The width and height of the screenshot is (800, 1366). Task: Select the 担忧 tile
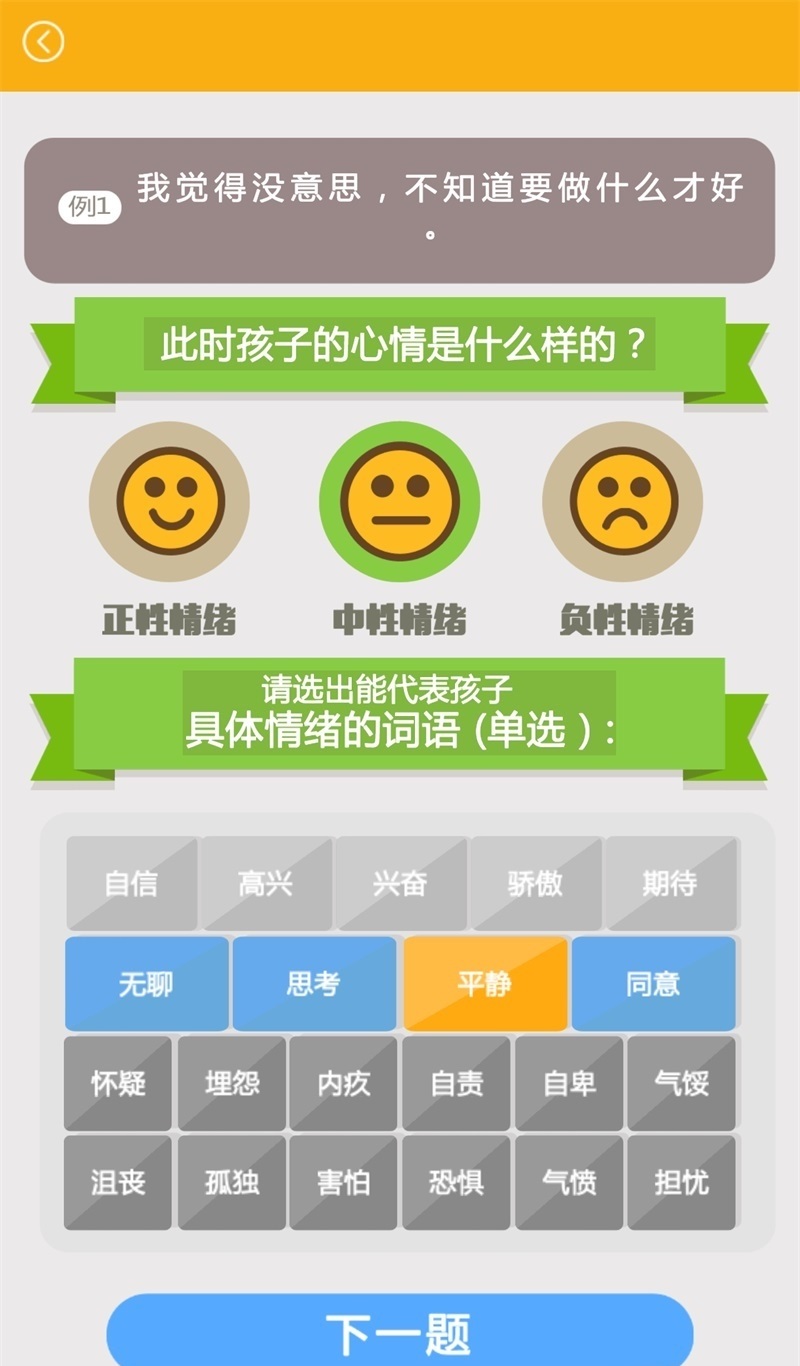tap(681, 1183)
